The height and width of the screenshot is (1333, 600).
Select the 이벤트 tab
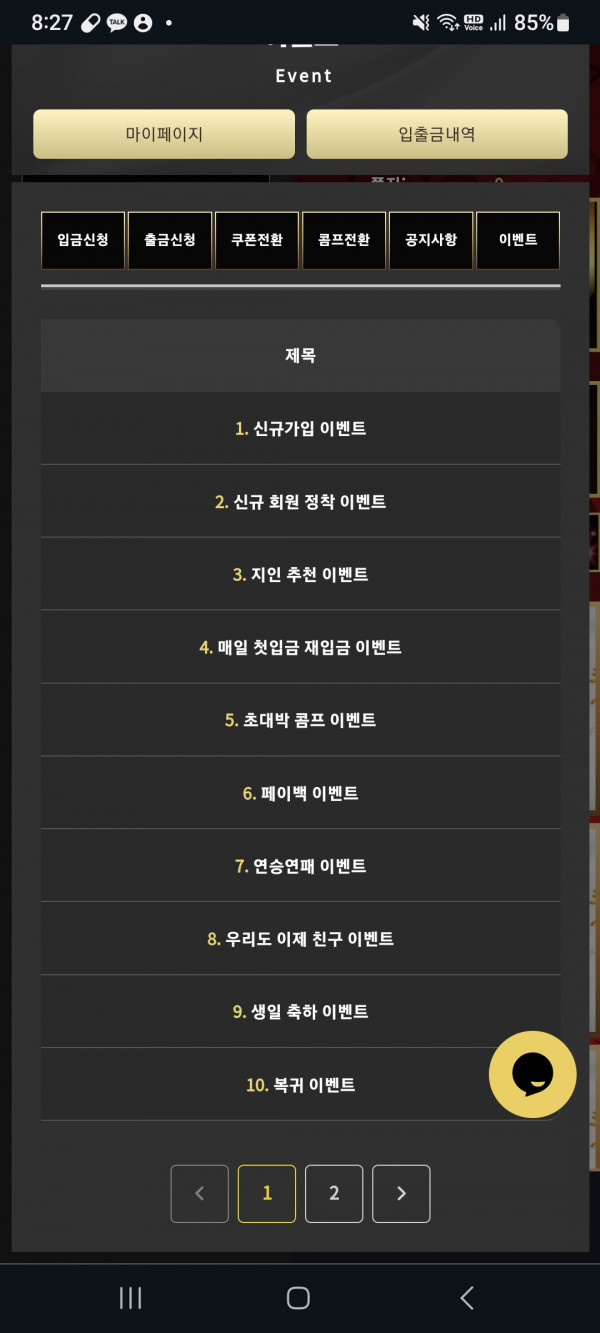(518, 240)
